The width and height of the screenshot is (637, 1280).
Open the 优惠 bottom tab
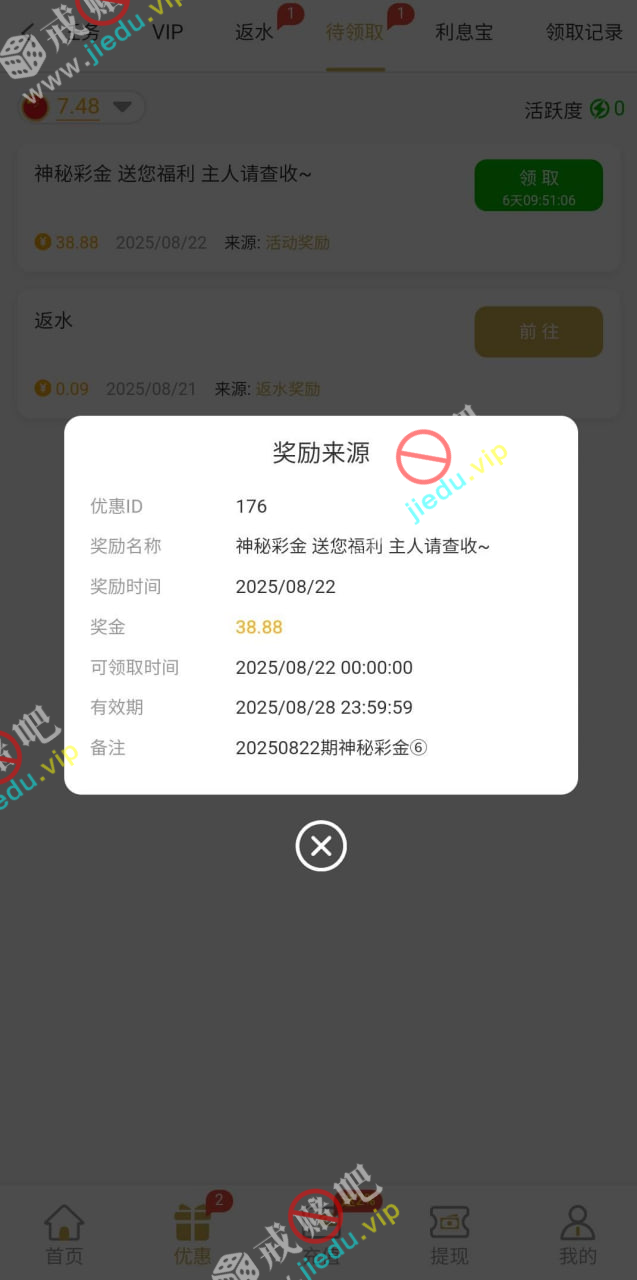click(192, 1236)
